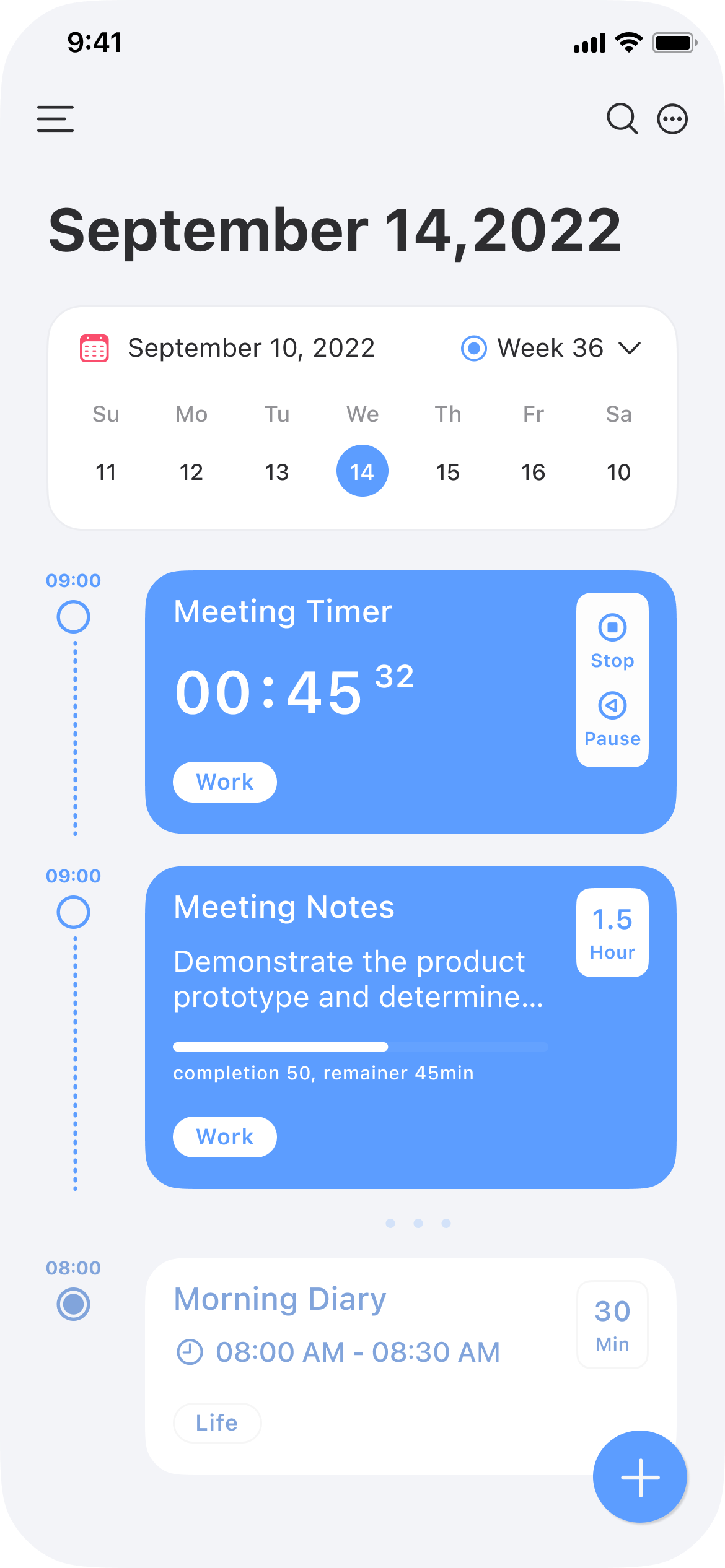Select Saturday 10 in the week

(x=618, y=473)
